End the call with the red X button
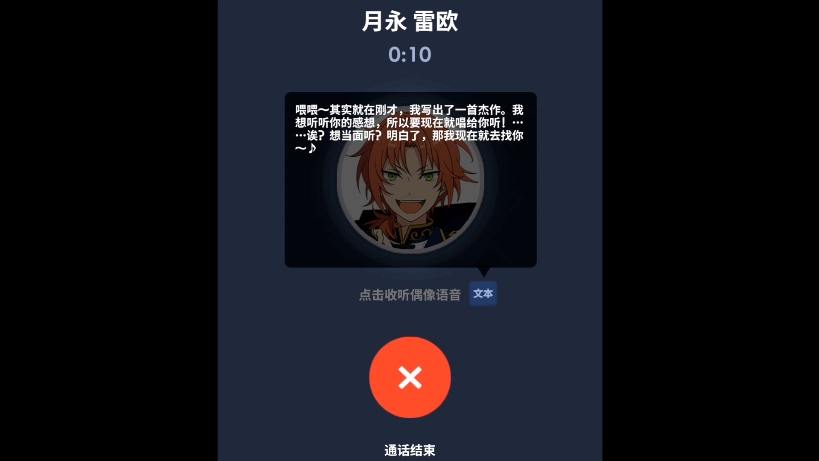This screenshot has width=819, height=461. tap(410, 377)
